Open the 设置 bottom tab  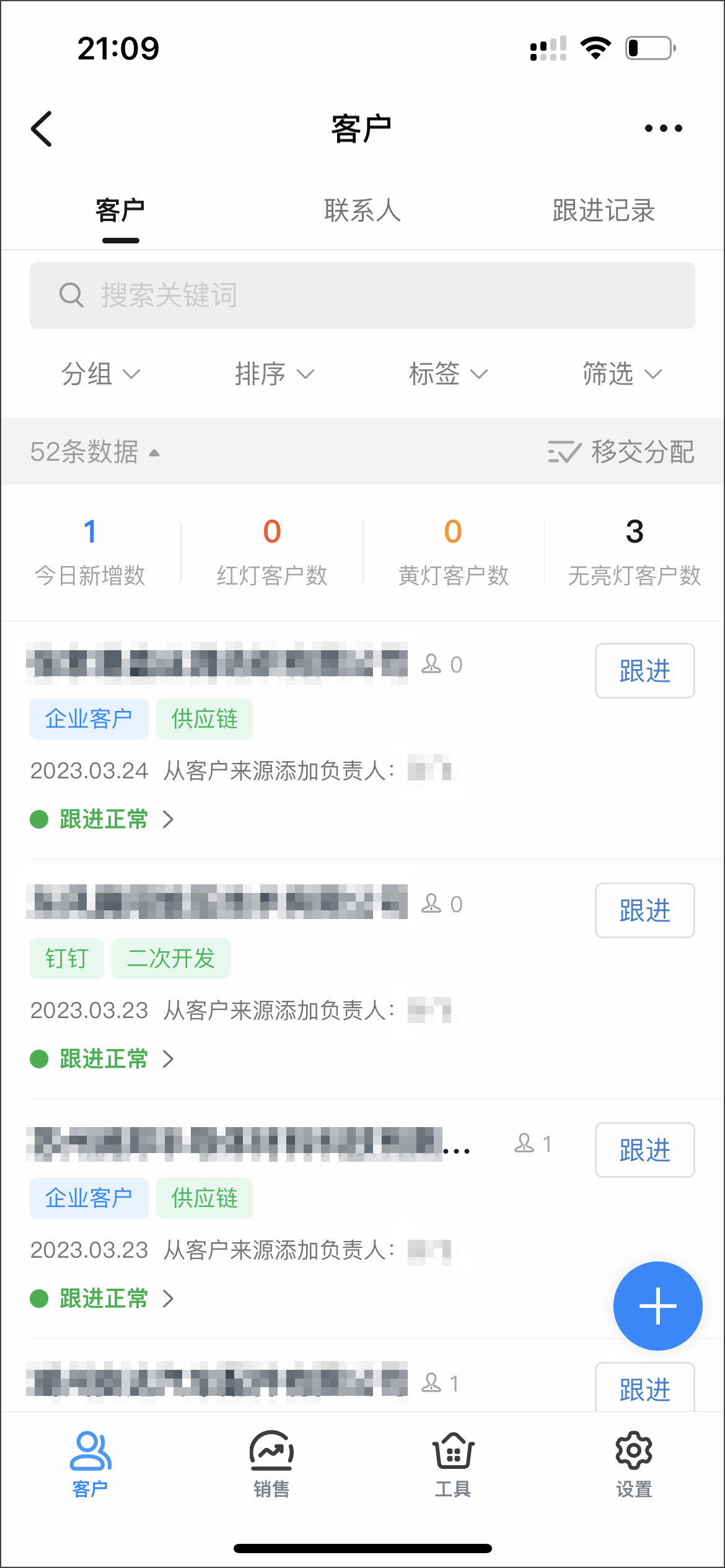tap(634, 1464)
